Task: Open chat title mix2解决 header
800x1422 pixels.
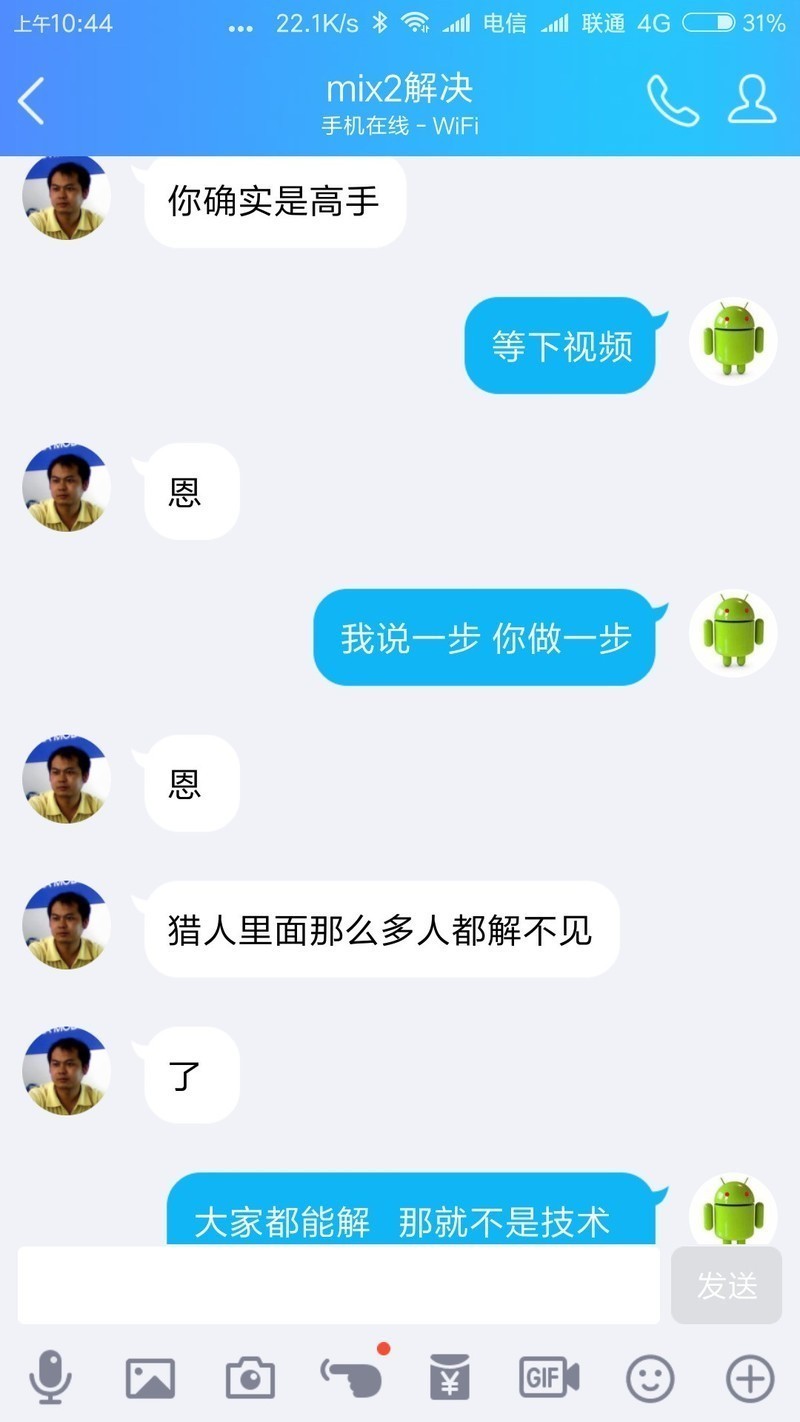Action: point(400,89)
